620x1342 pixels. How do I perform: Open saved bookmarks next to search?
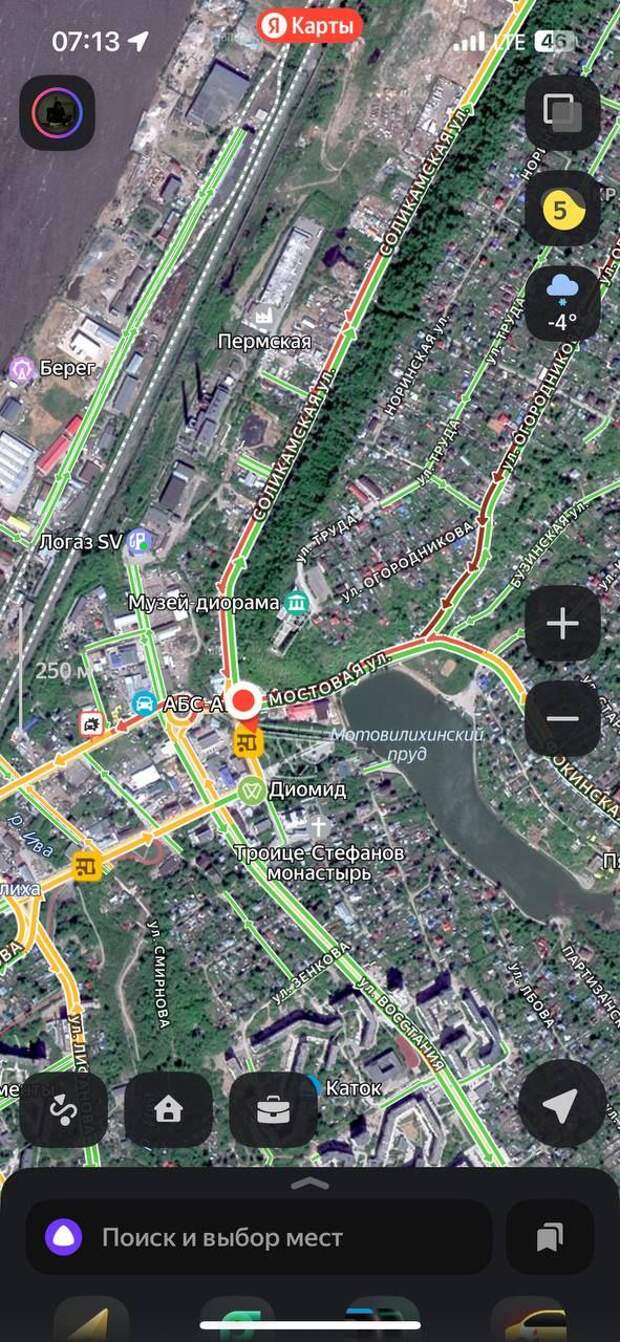point(549,1237)
